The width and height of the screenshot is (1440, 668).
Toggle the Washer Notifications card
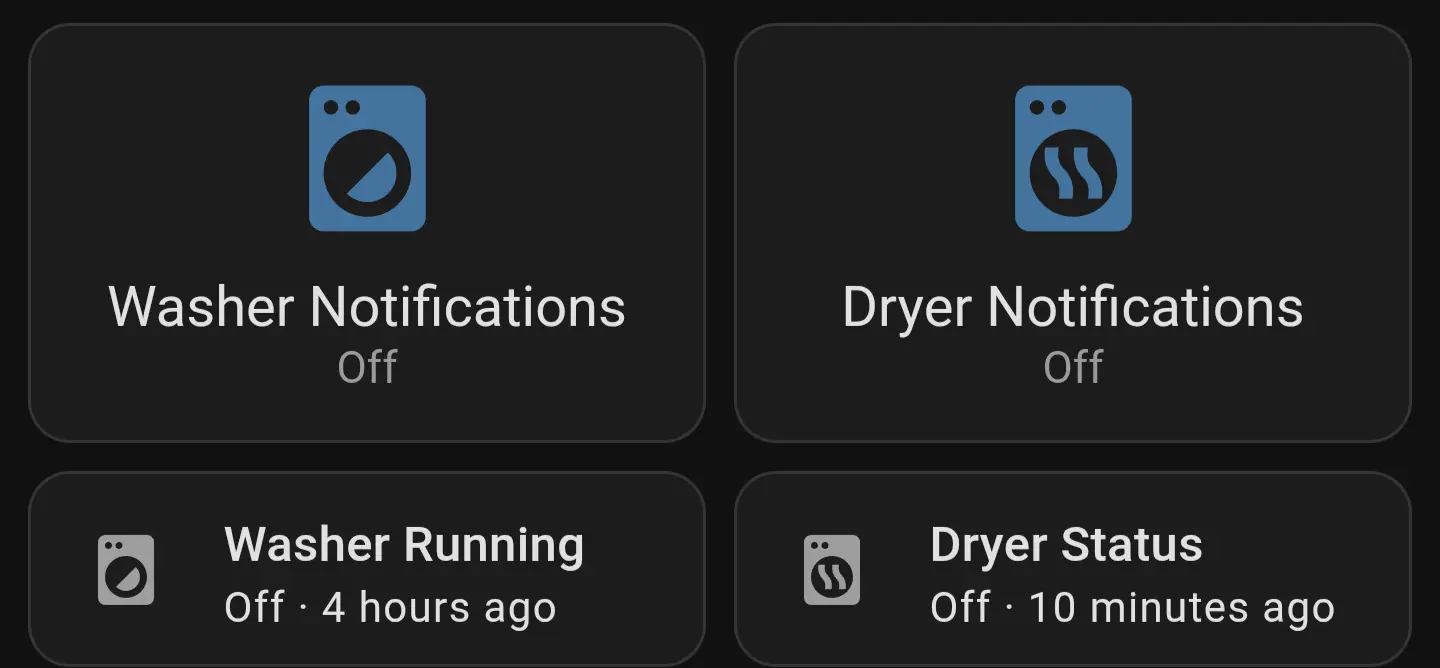(367, 232)
